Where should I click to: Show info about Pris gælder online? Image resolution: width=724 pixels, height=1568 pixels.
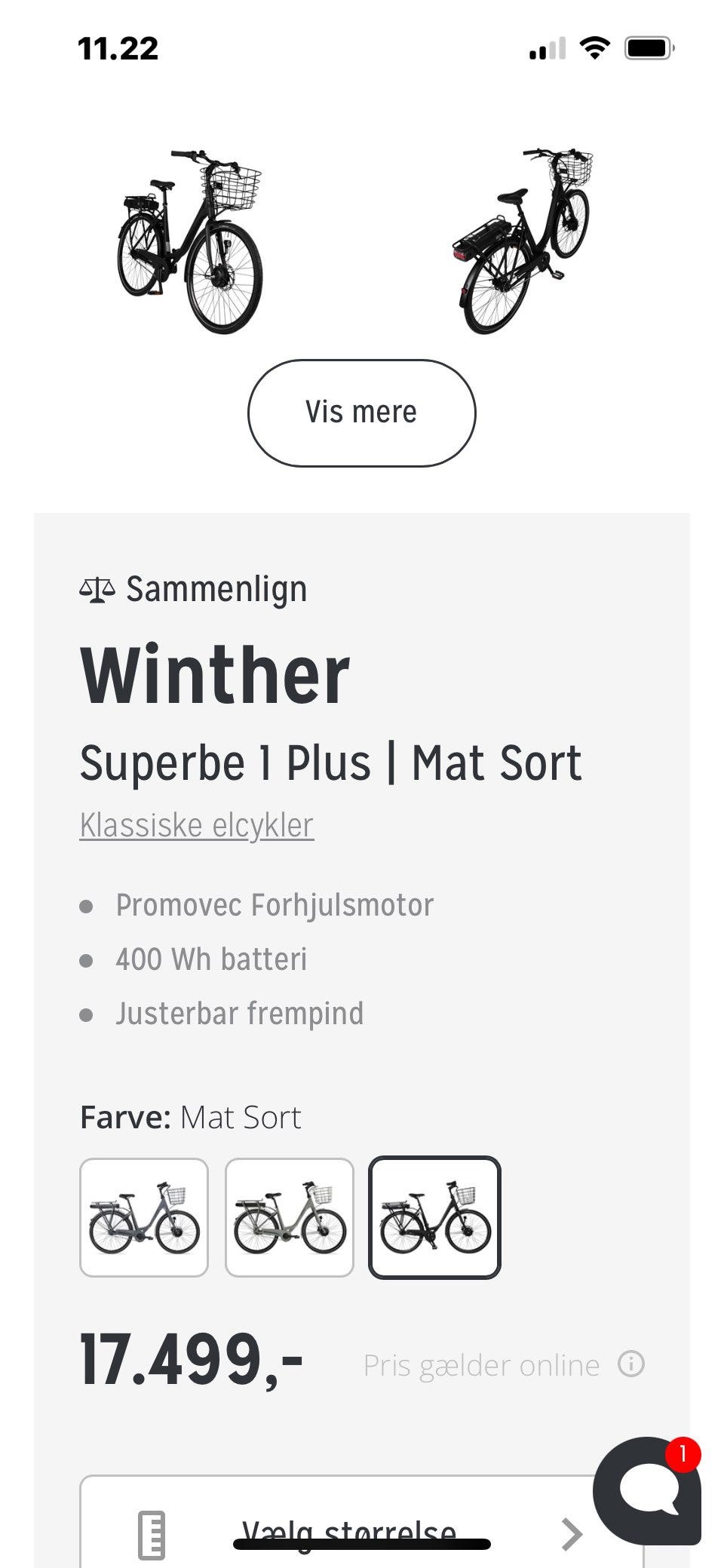[x=631, y=1364]
